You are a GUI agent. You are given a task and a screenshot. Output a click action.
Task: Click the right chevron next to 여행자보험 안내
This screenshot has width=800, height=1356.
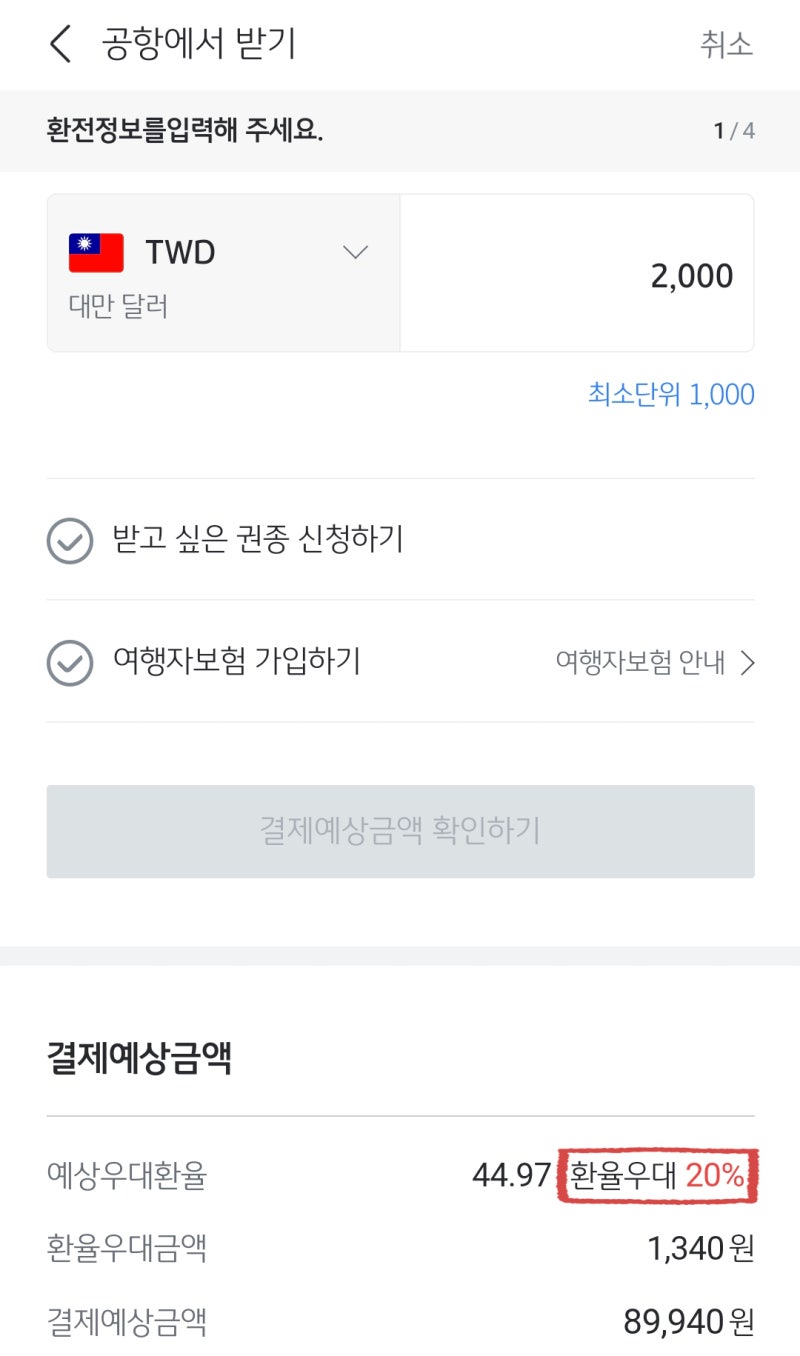(x=746, y=663)
